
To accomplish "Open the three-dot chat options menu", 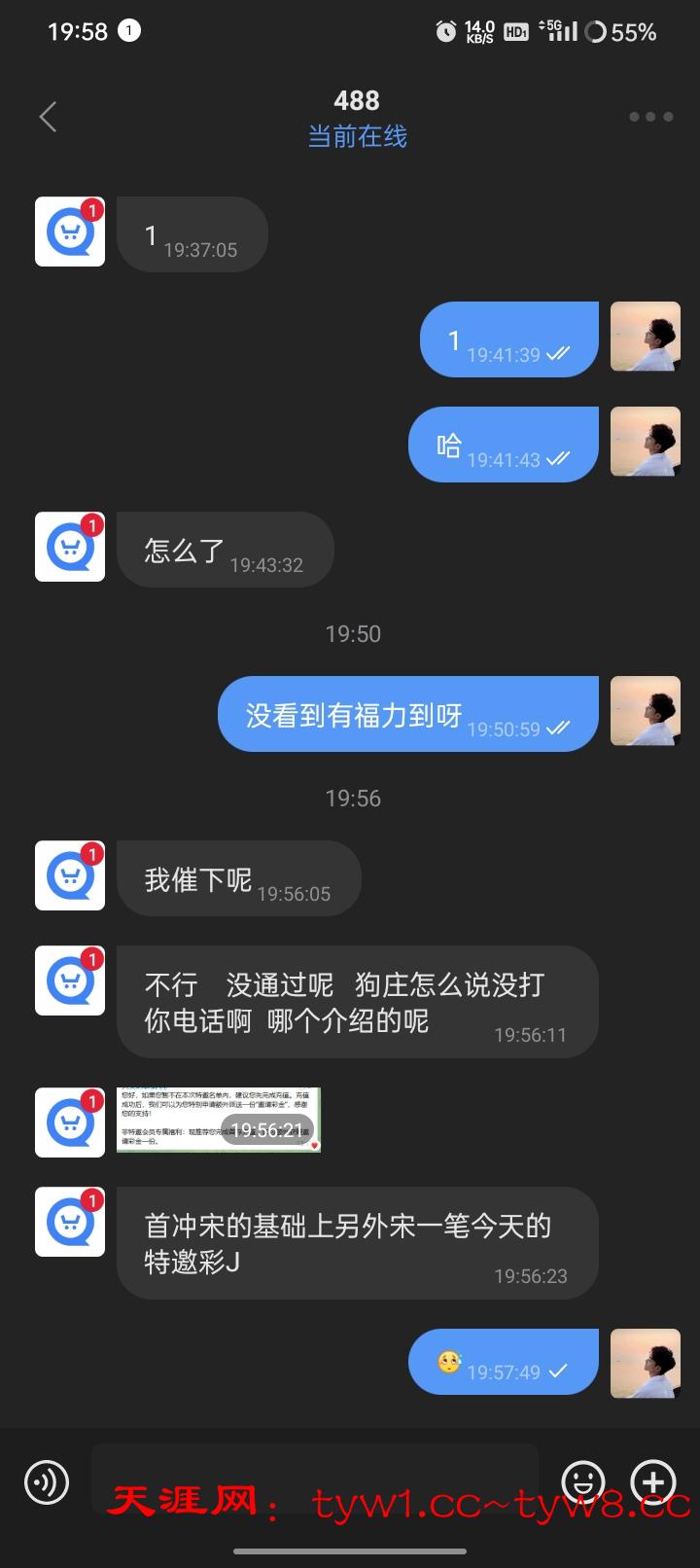I will [x=648, y=116].
